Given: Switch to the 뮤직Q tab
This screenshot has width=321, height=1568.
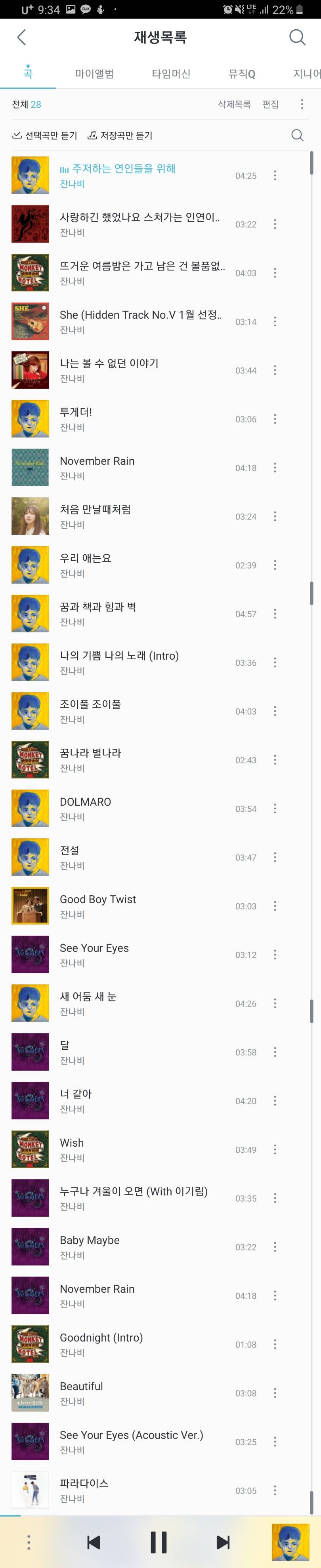Looking at the screenshot, I should click(241, 74).
